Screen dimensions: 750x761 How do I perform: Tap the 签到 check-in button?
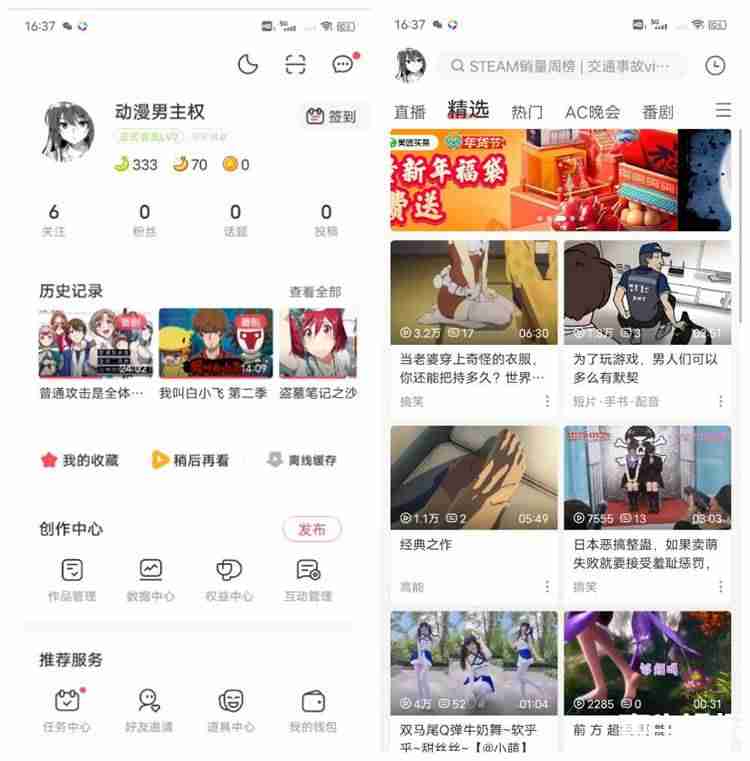point(332,116)
